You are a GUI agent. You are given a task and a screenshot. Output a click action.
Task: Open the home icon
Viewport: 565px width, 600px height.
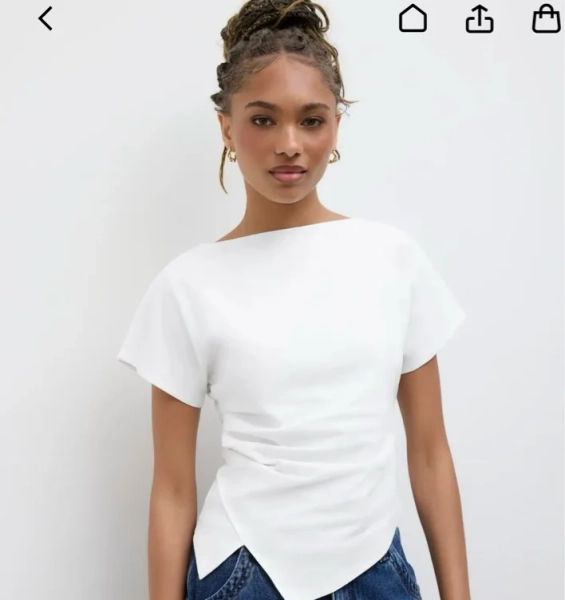click(x=413, y=19)
